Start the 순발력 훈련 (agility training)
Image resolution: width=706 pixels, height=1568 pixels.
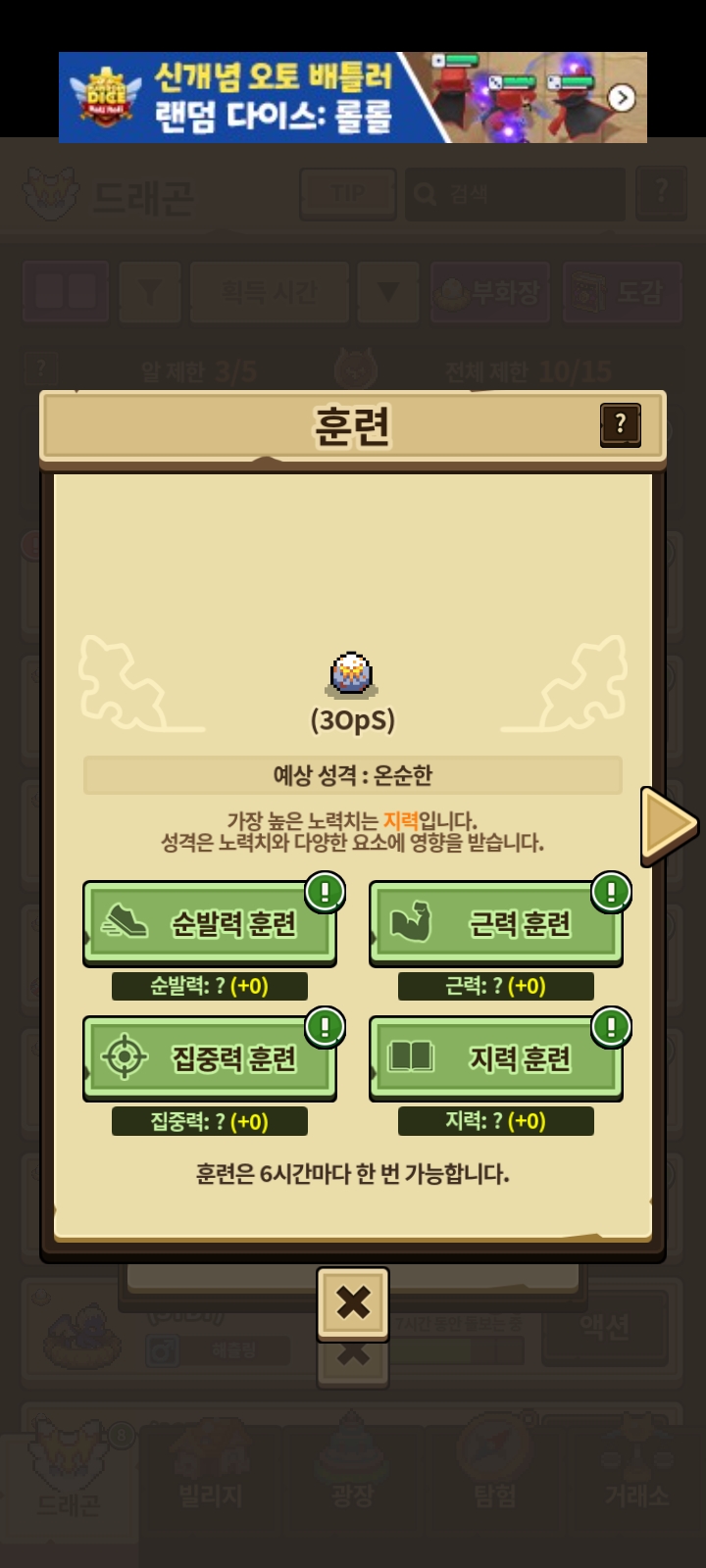click(210, 923)
